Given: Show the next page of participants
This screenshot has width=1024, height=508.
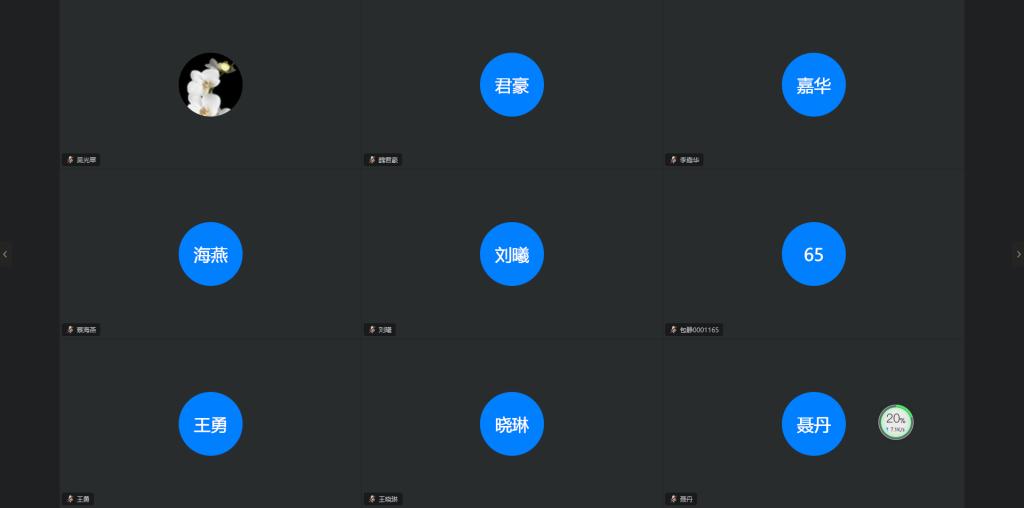Looking at the screenshot, I should (x=1018, y=254).
